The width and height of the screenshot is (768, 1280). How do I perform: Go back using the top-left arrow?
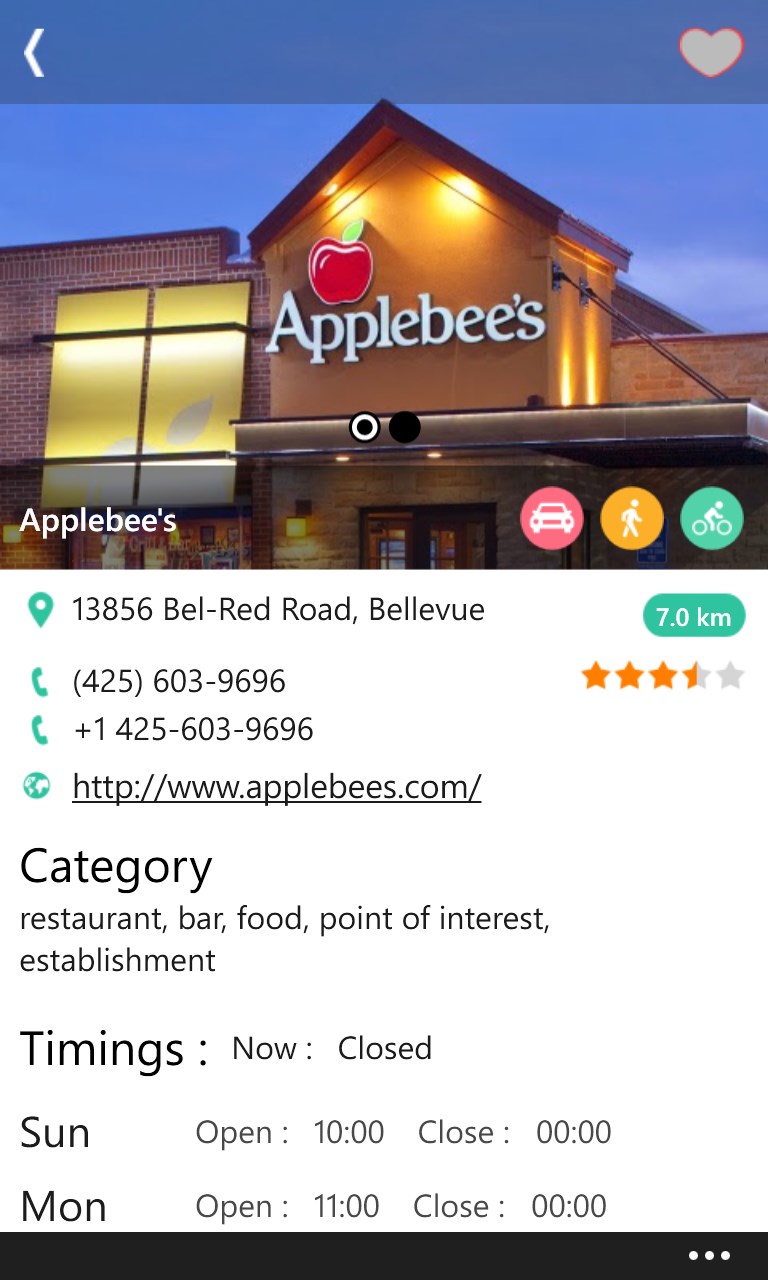pyautogui.click(x=35, y=52)
